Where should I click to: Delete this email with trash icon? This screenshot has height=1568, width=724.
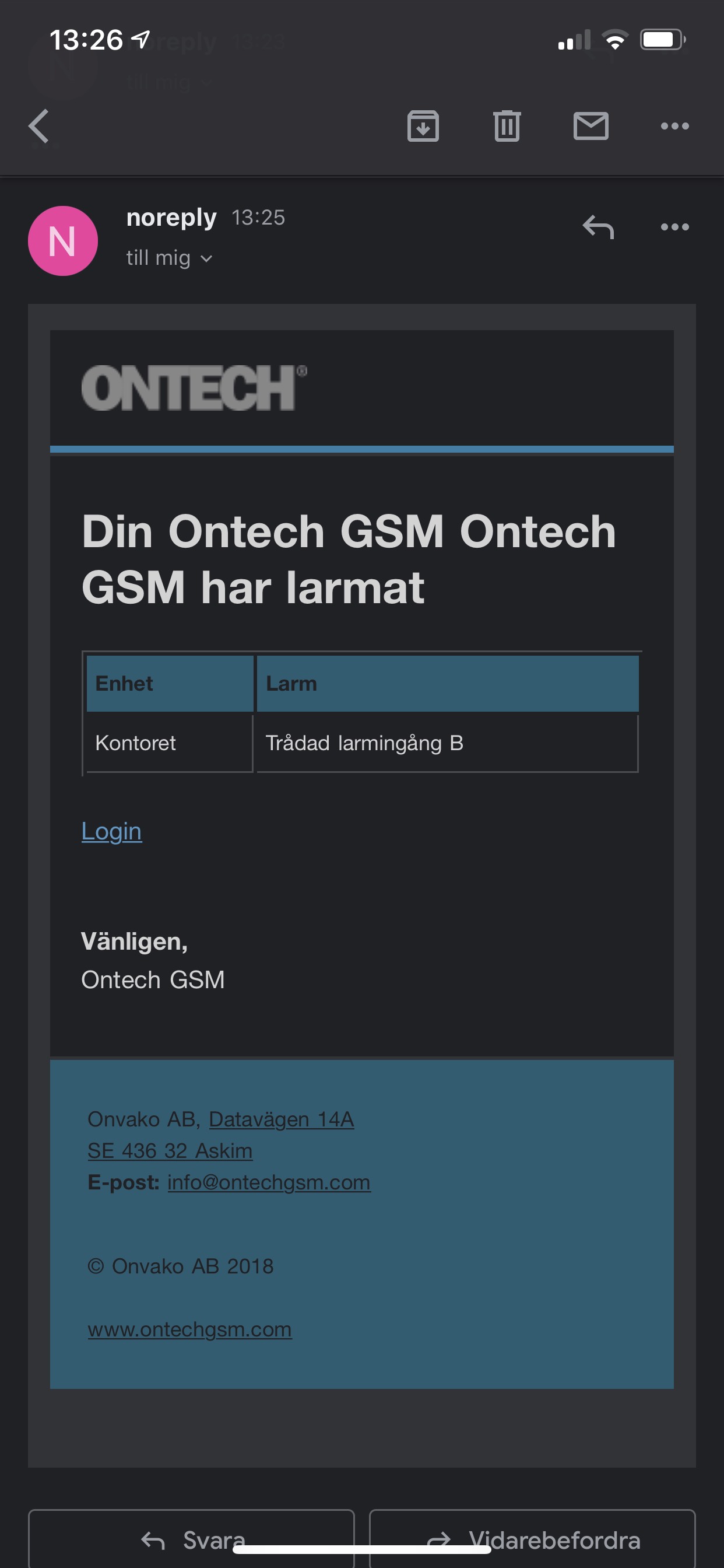(507, 126)
